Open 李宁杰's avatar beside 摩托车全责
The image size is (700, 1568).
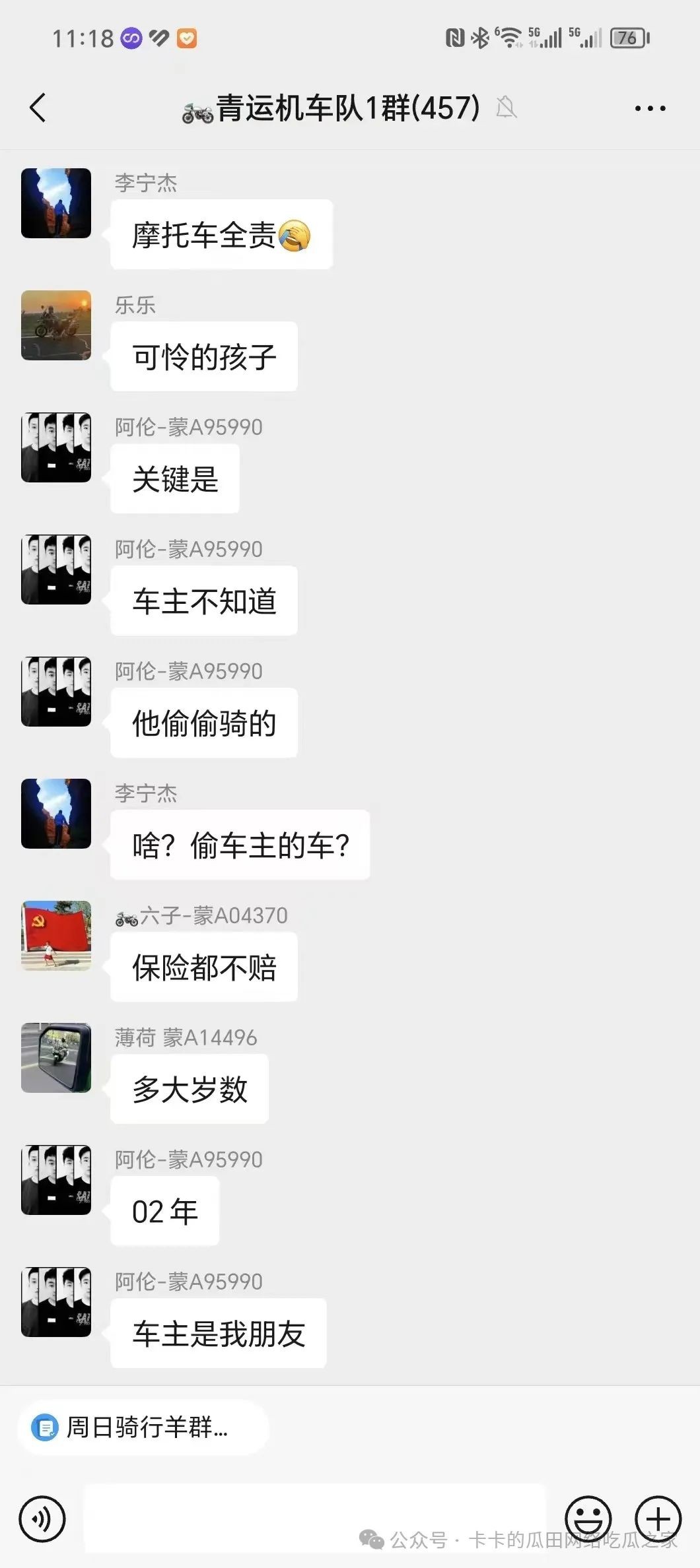click(56, 203)
